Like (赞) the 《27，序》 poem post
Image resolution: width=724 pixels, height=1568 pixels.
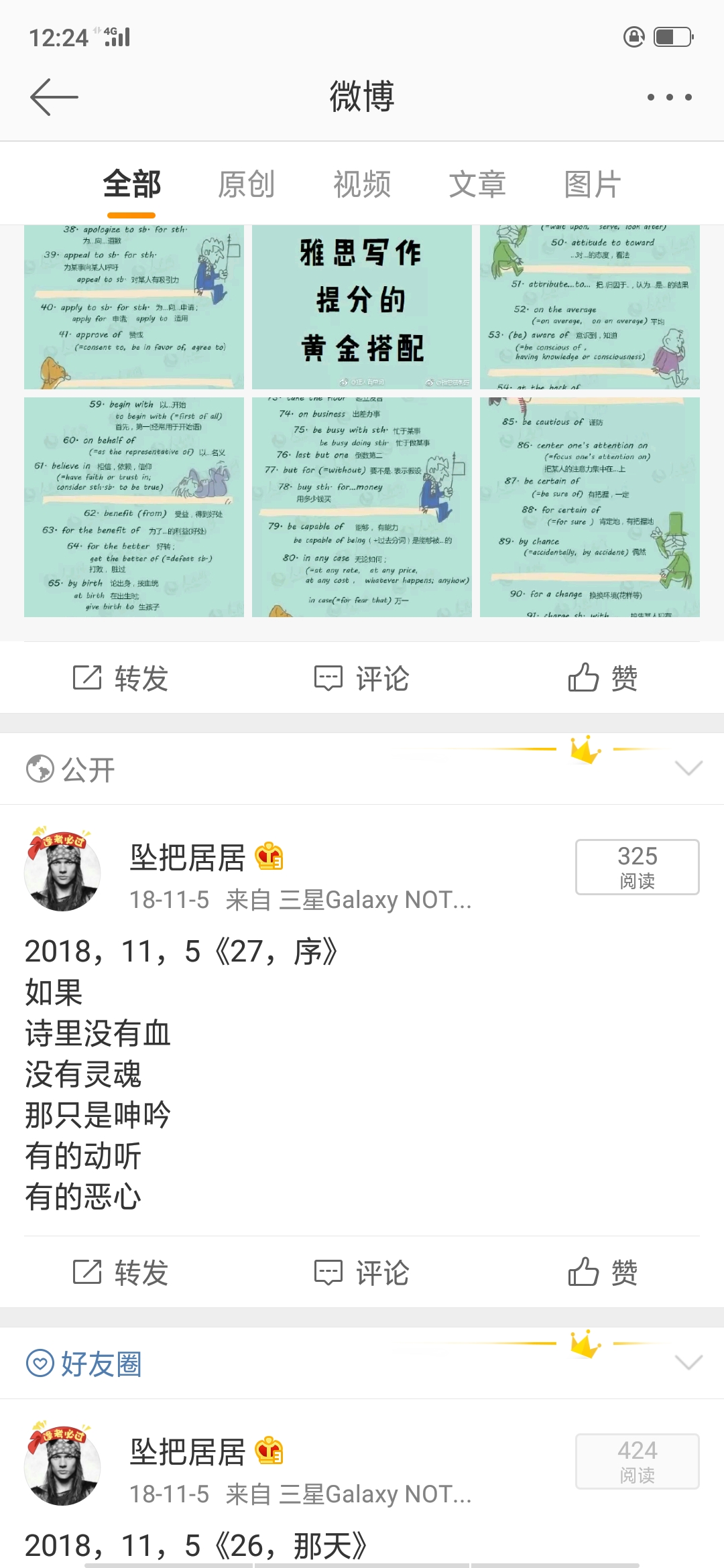pyautogui.click(x=603, y=1272)
